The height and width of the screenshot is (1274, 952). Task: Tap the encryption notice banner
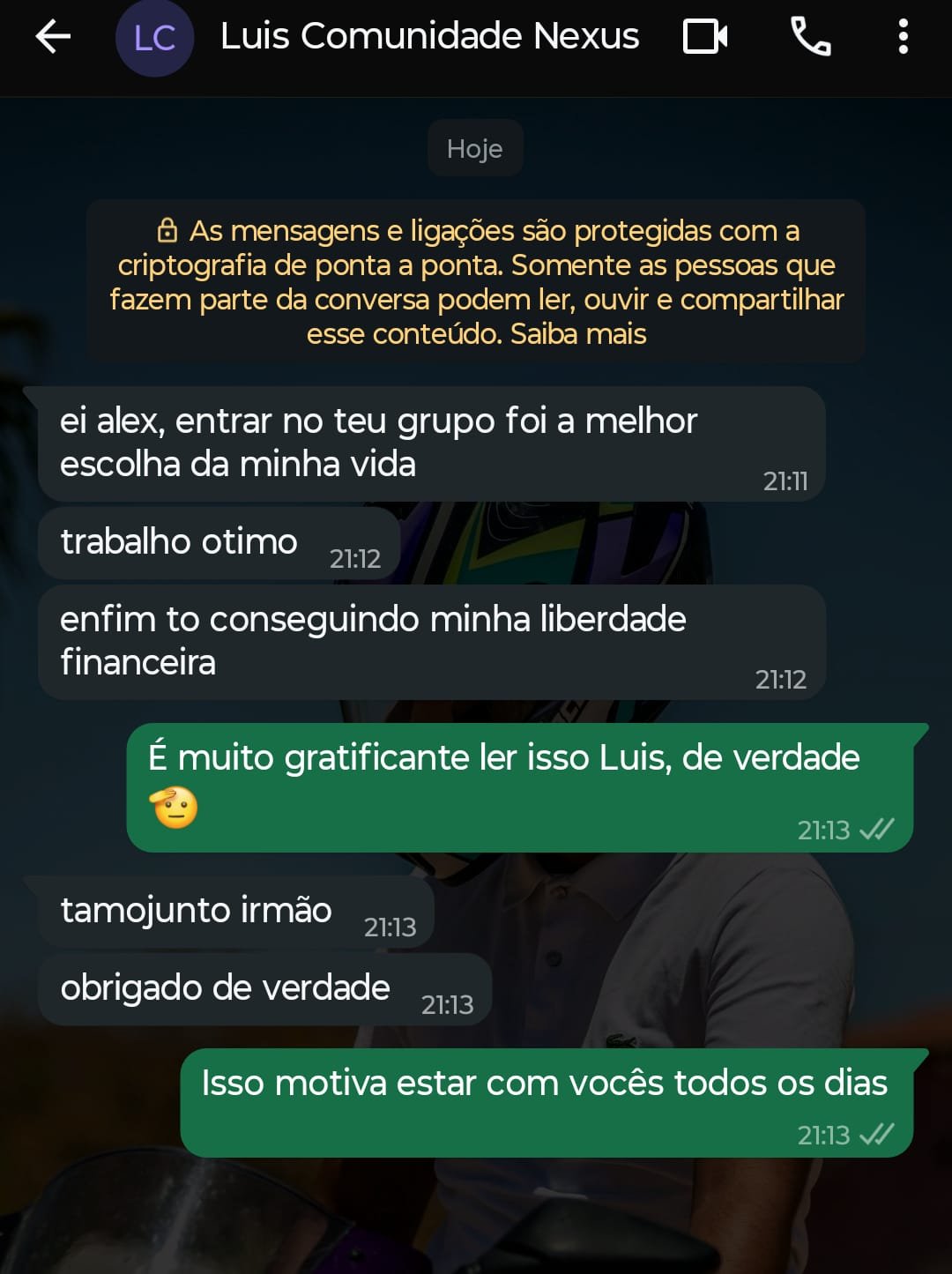tap(476, 280)
